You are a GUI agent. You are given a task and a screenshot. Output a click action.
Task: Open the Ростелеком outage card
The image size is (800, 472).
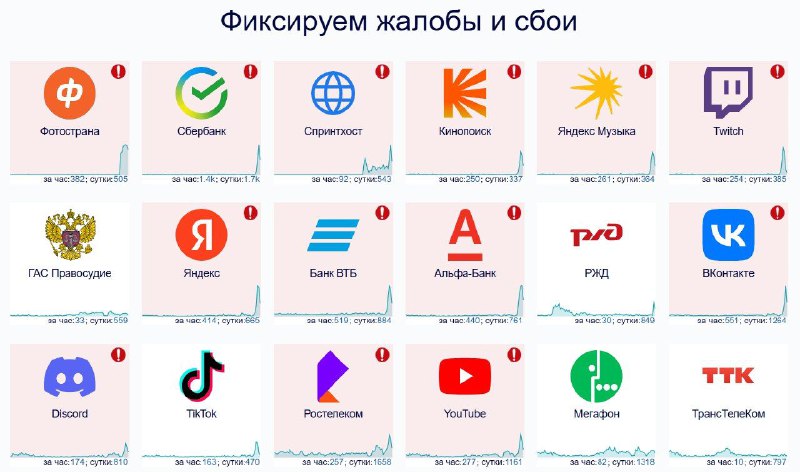[x=333, y=393]
